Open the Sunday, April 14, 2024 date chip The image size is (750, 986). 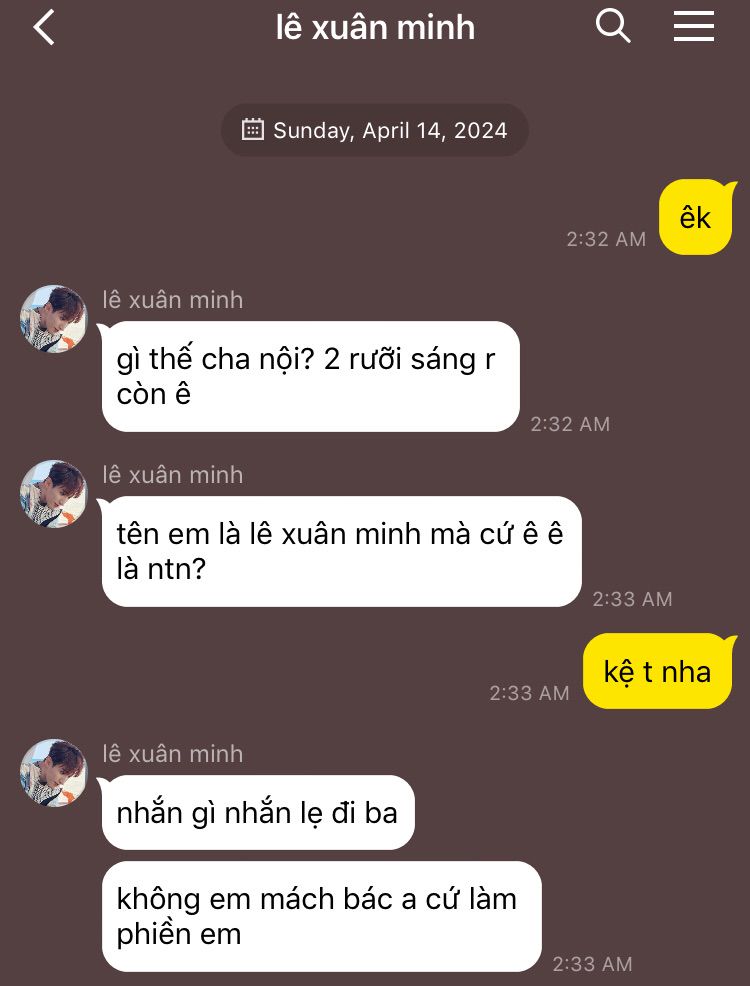coord(375,130)
